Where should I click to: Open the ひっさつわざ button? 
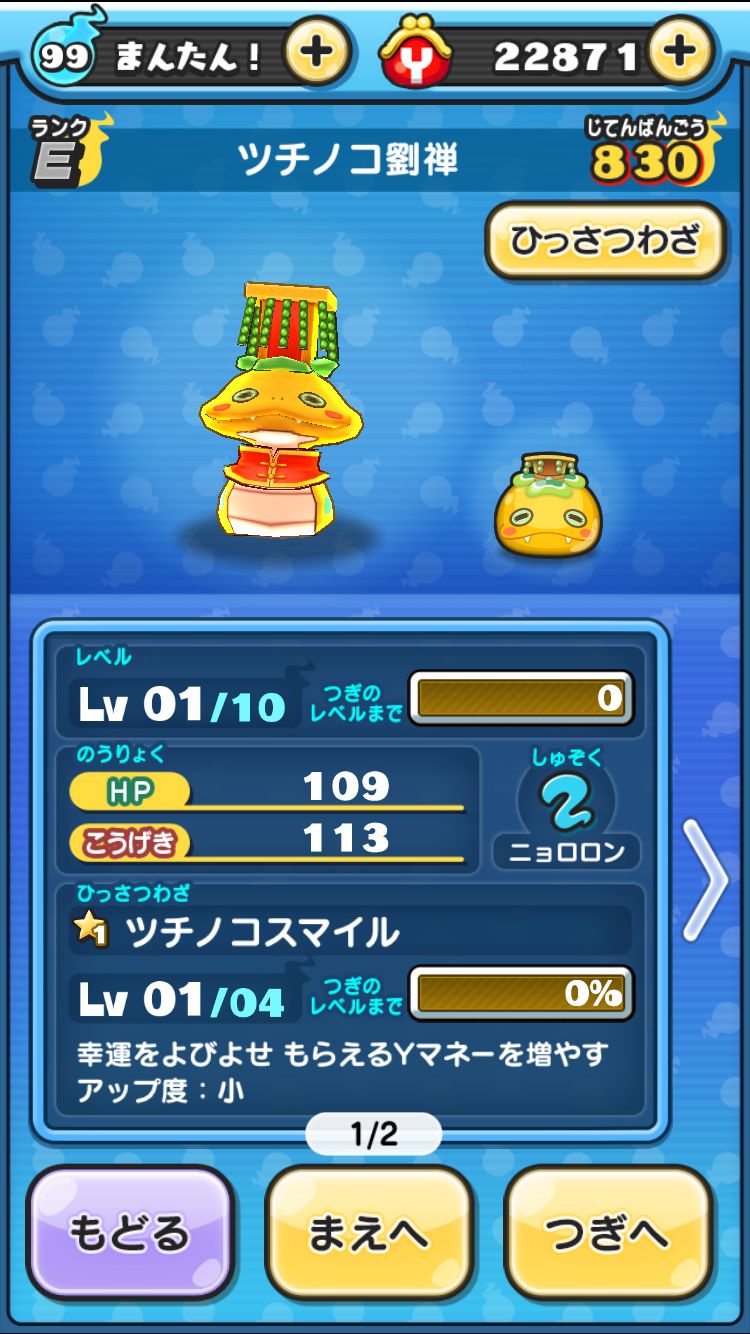[605, 240]
